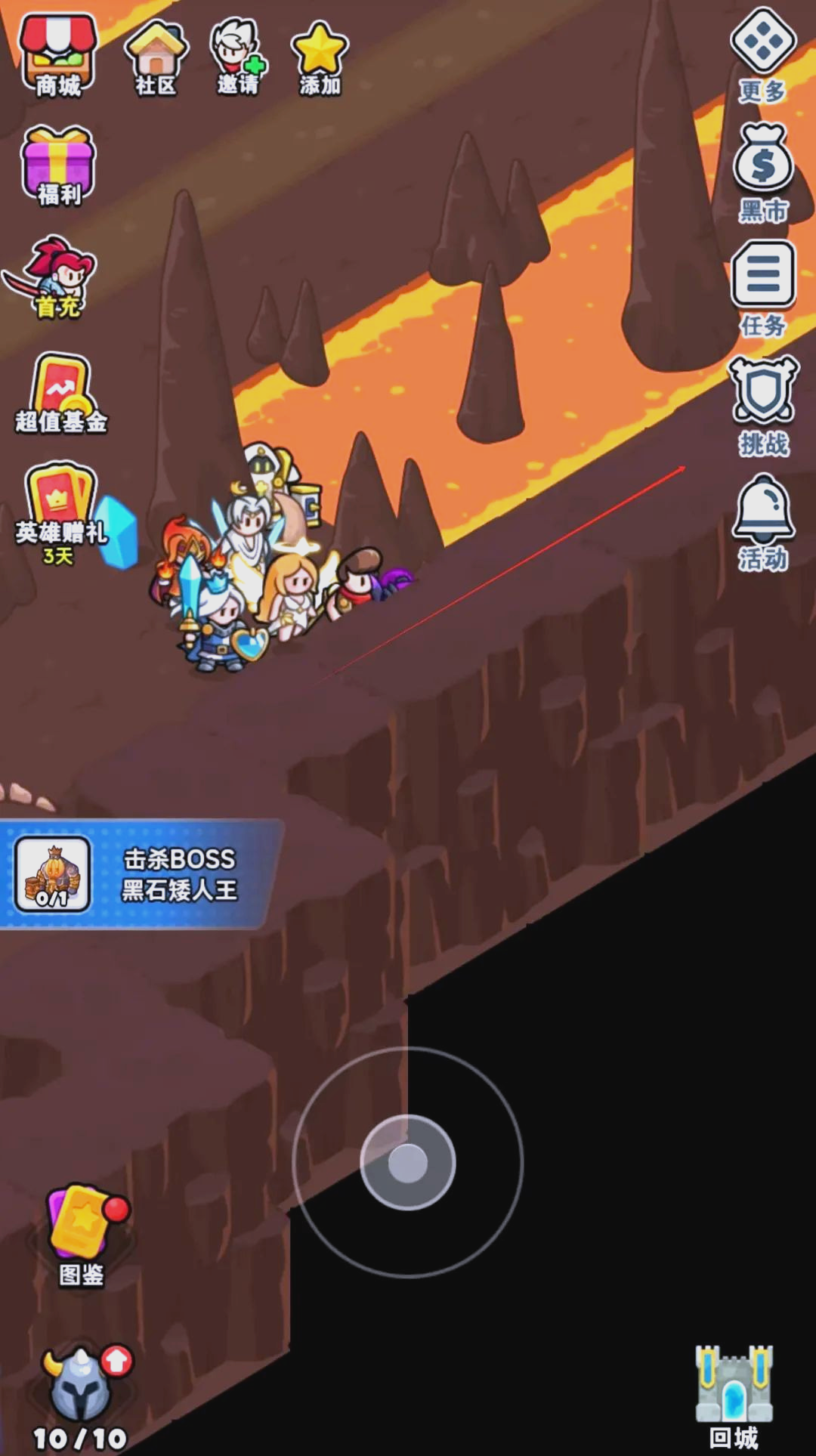Expand the 更多 menu

coord(762,54)
